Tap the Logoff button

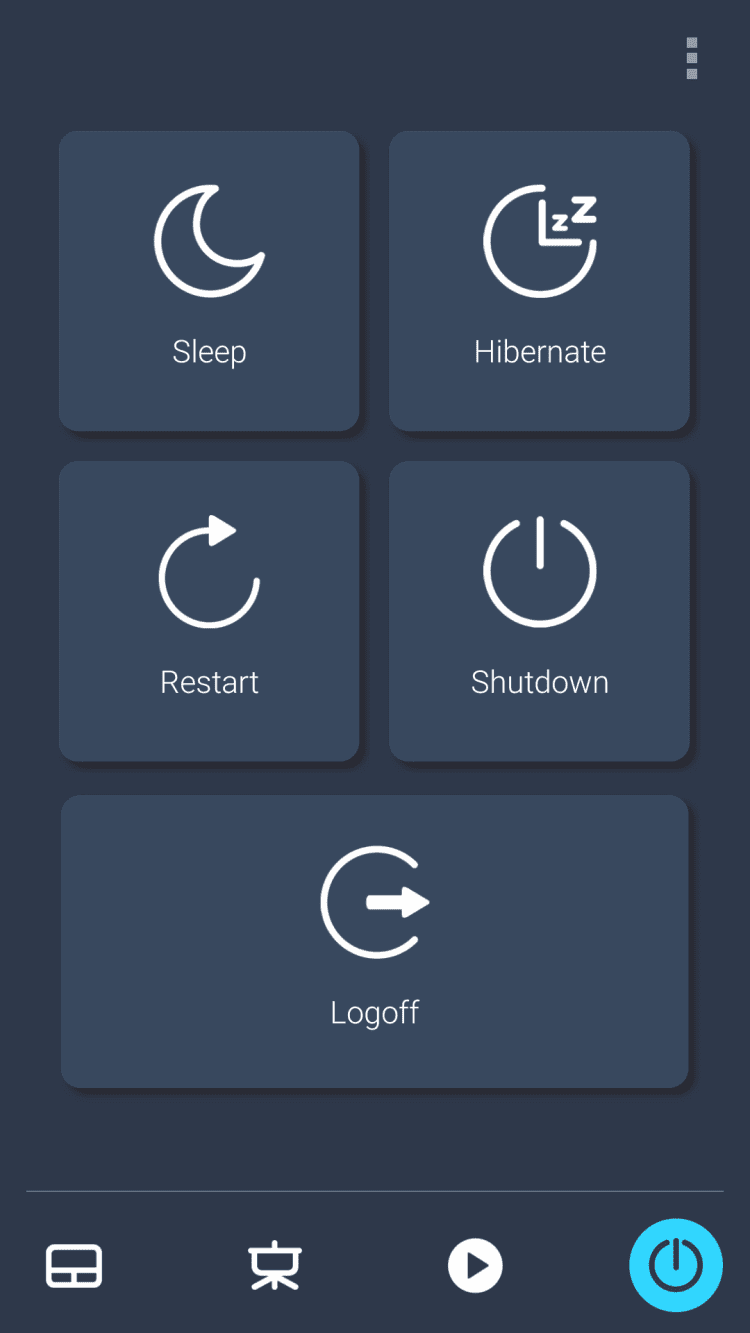[374, 941]
